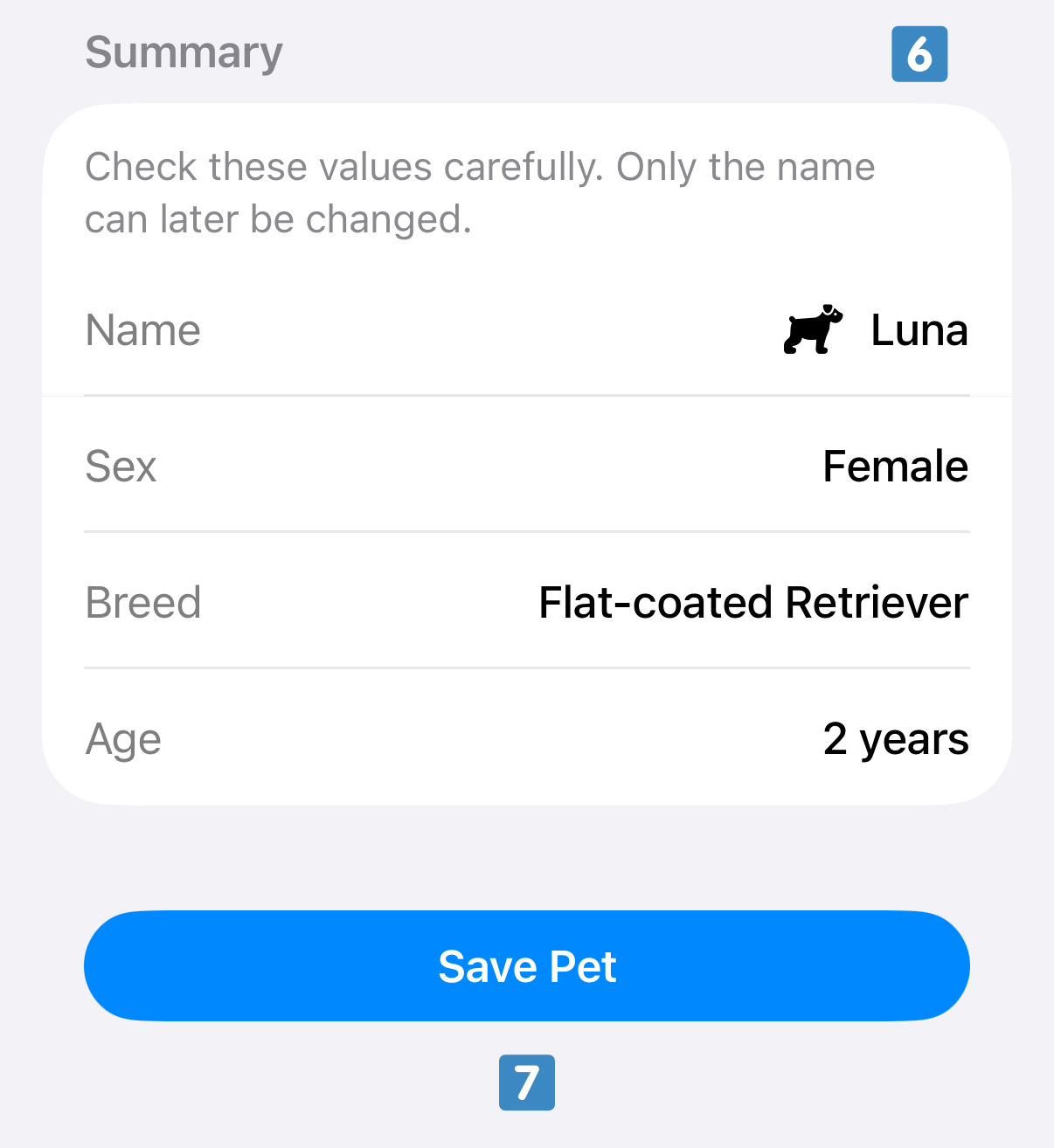The image size is (1054, 1148).
Task: Click the Sex row showing Female
Action: click(x=894, y=466)
